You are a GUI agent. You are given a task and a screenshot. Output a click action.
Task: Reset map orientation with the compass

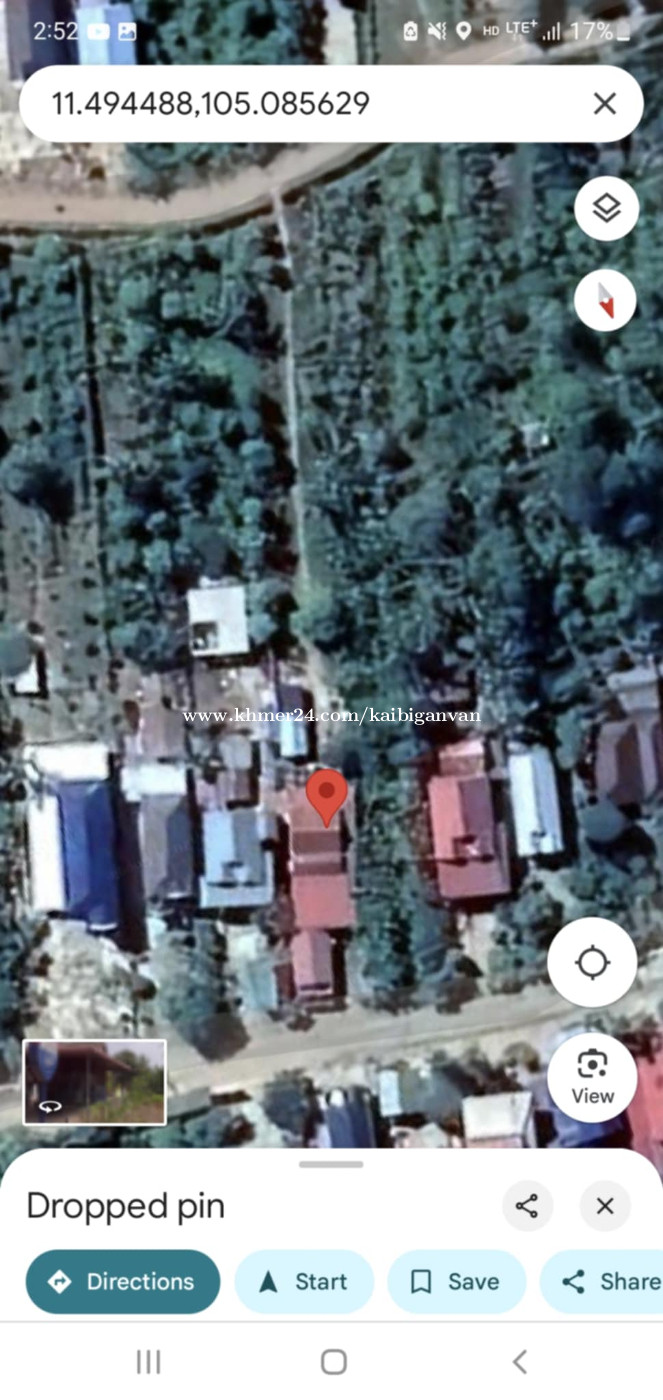pyautogui.click(x=606, y=299)
